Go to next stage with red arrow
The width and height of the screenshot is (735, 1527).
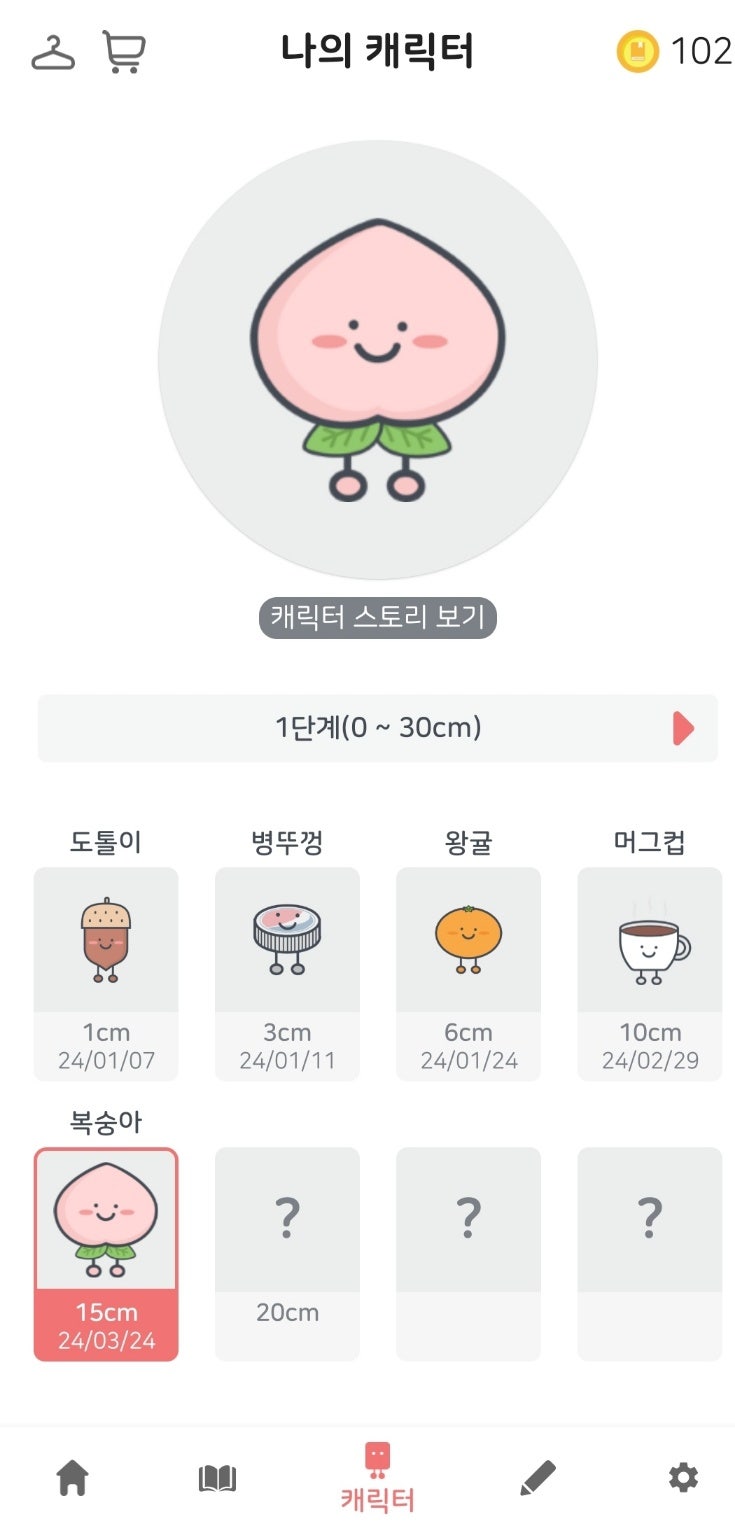pos(683,728)
